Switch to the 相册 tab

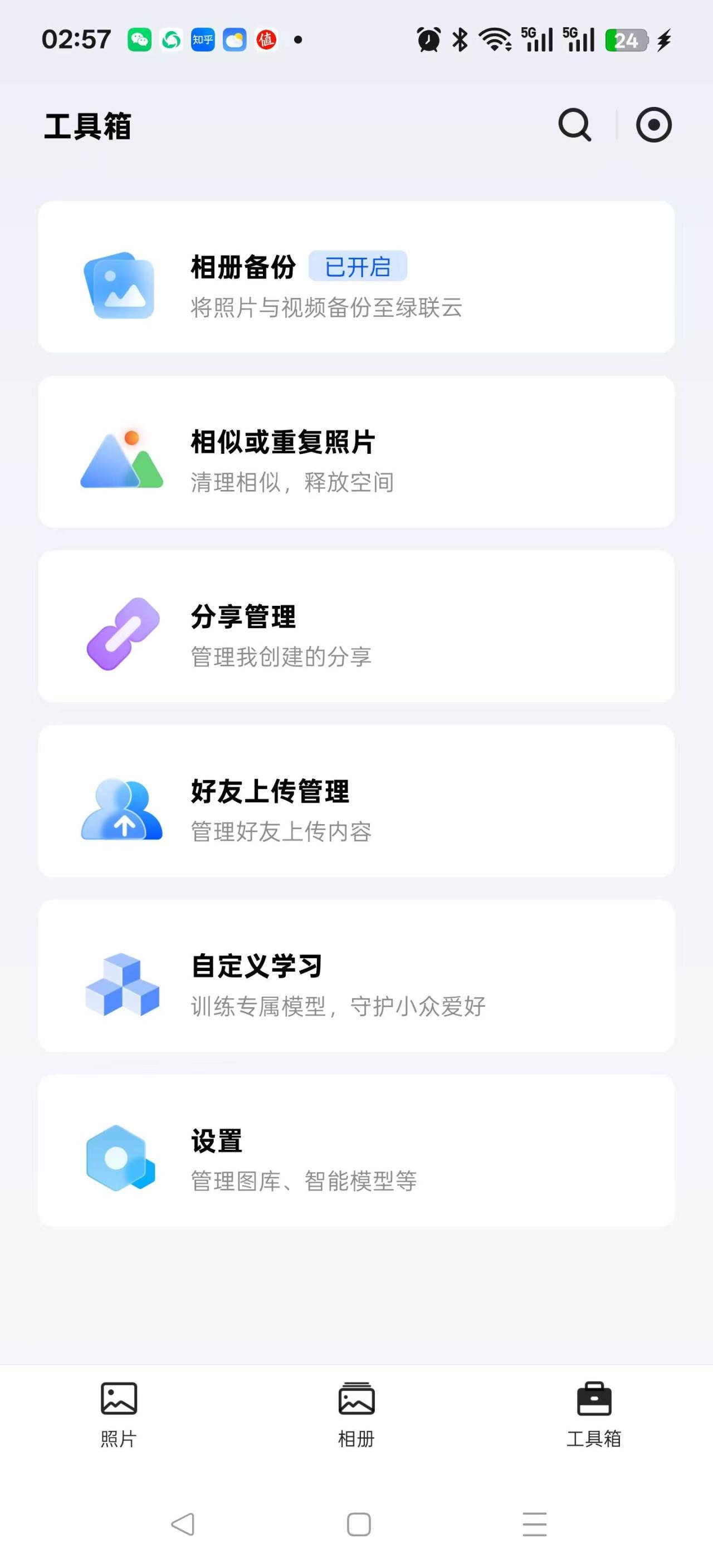[356, 1413]
